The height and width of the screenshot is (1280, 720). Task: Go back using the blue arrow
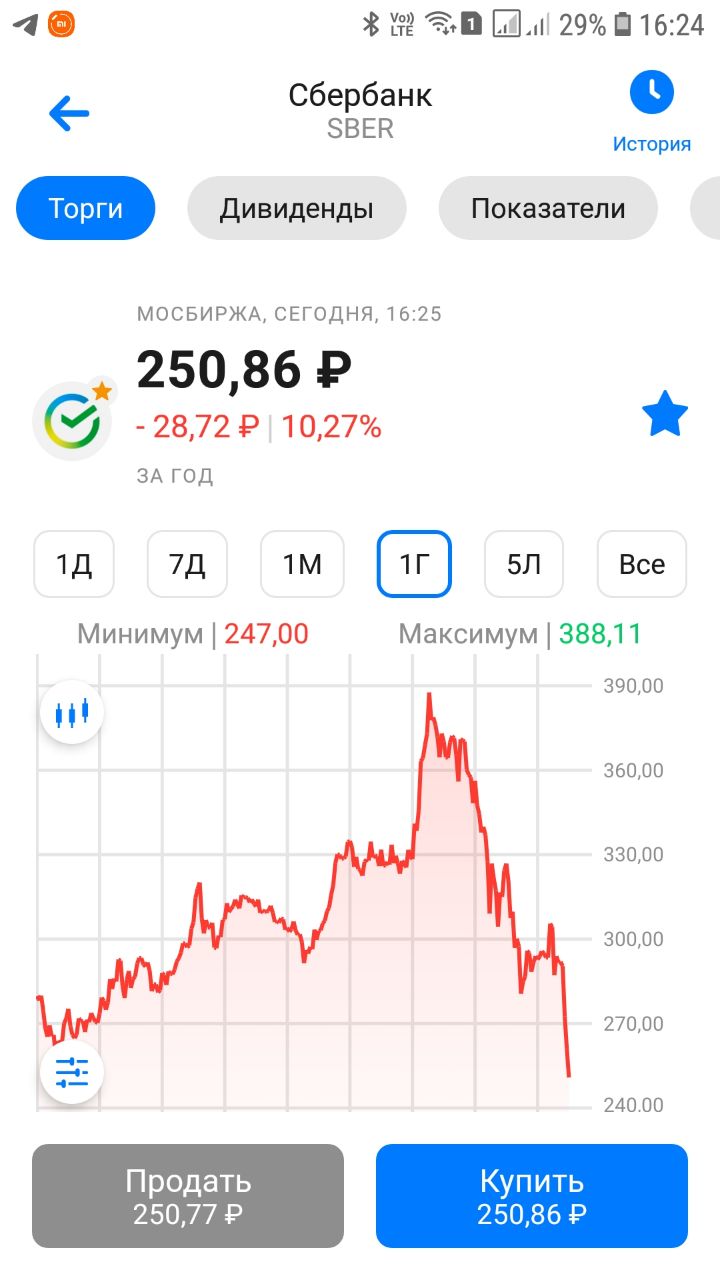tap(69, 113)
